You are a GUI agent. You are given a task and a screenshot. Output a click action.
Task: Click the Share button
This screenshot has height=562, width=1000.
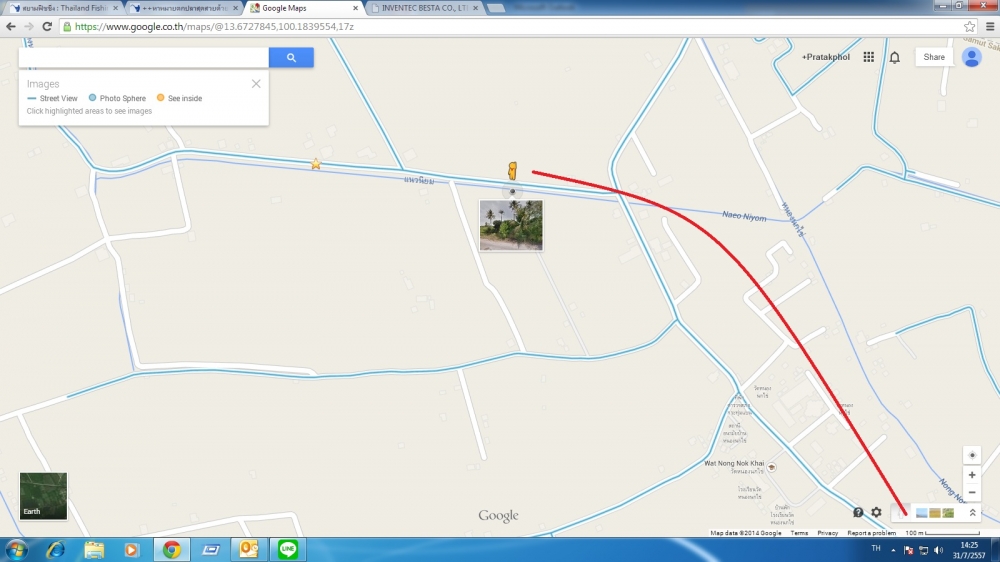pos(934,57)
